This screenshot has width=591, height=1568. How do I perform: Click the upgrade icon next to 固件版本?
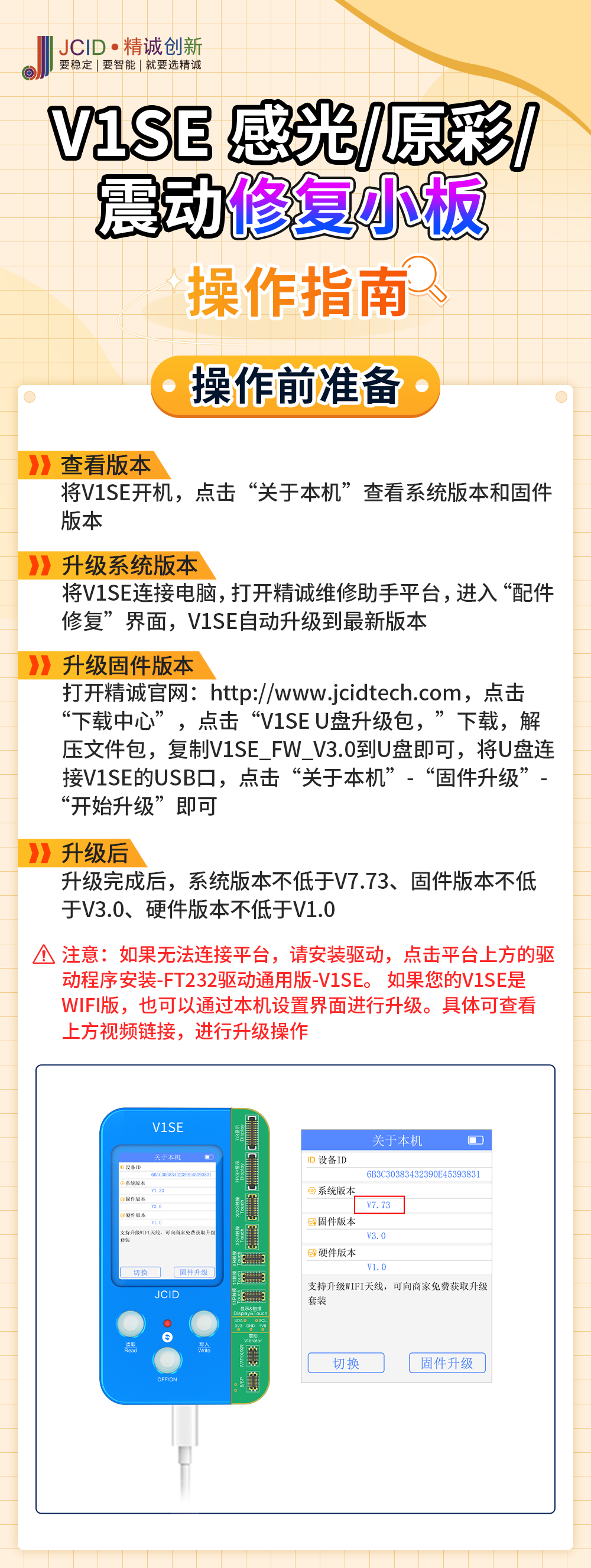click(311, 1221)
